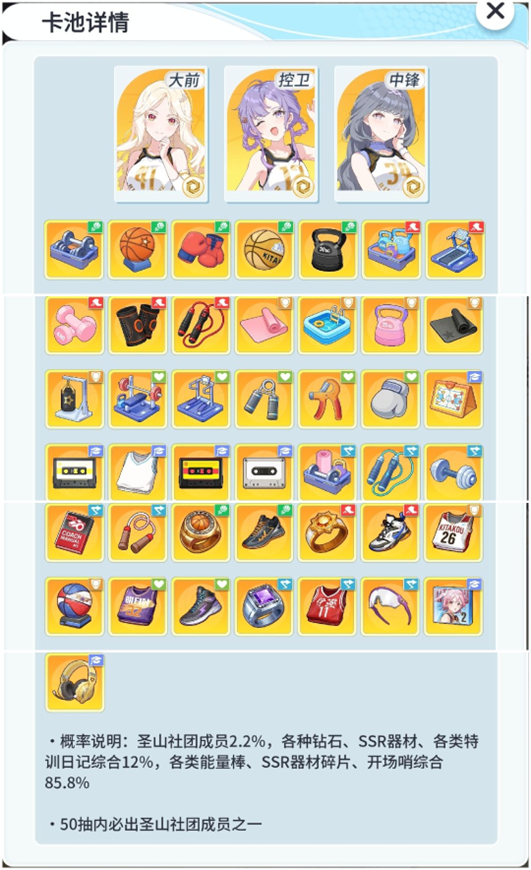
Task: Tap the red number 11 jersey item
Action: pos(327,606)
